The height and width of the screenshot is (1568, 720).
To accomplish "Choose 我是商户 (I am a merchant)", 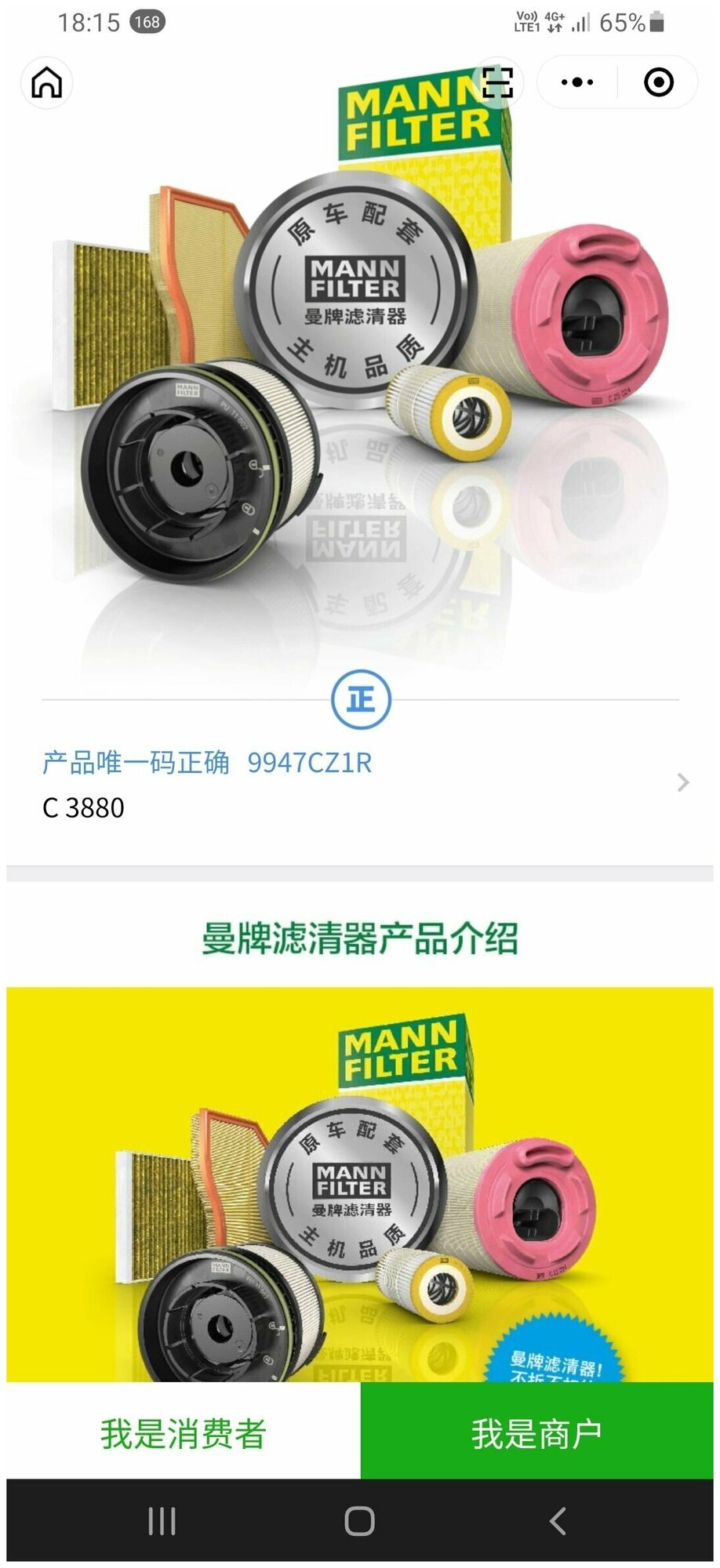I will (x=537, y=1434).
